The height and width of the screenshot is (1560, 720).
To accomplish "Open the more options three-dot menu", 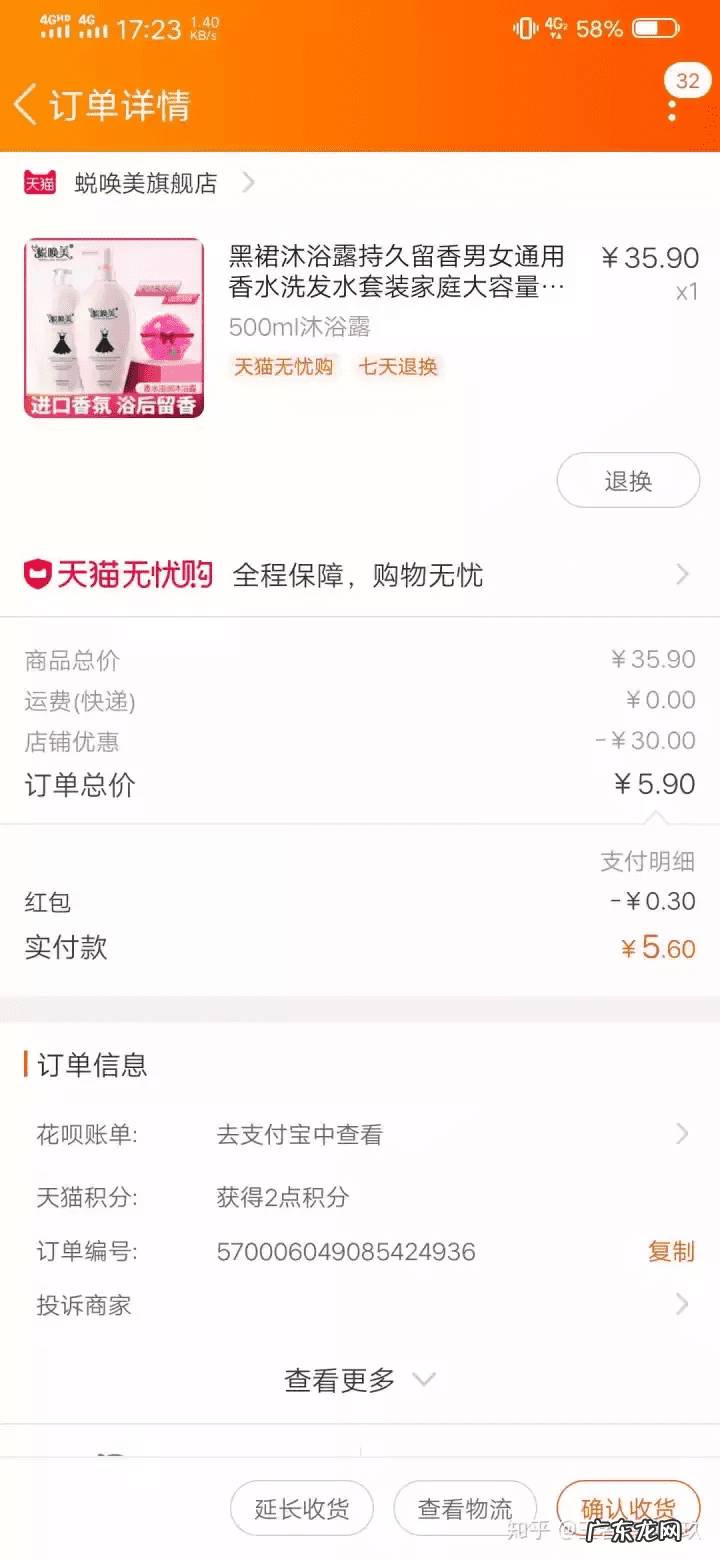I will (674, 110).
